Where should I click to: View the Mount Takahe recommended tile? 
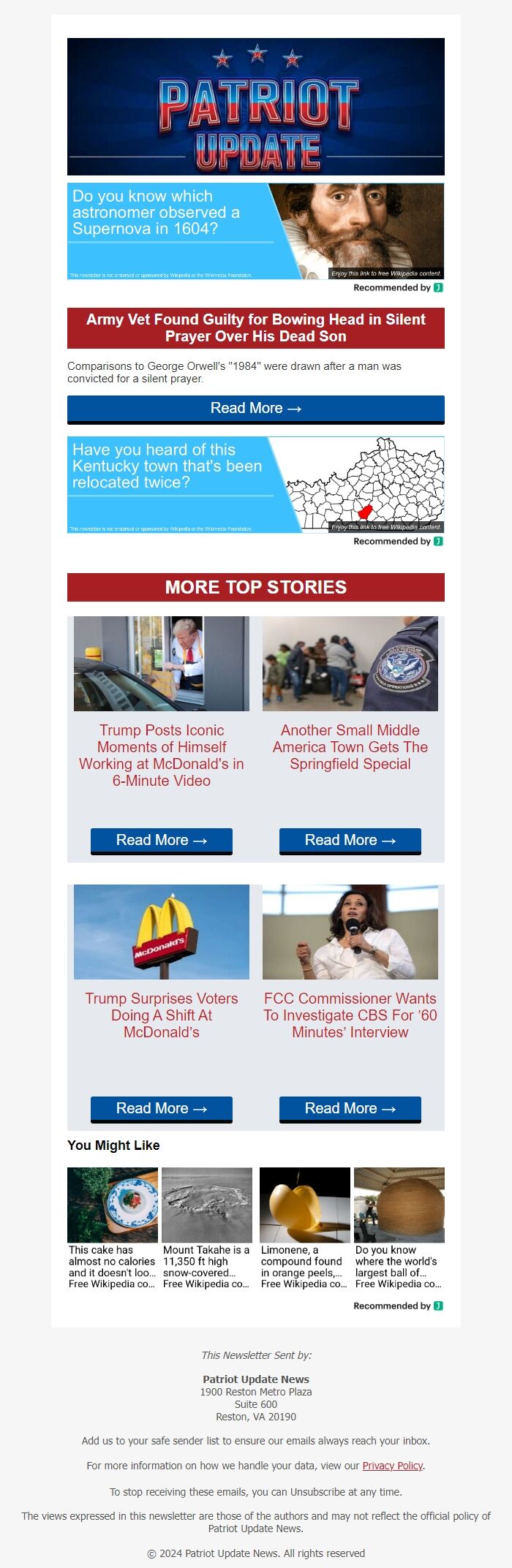click(x=207, y=1228)
